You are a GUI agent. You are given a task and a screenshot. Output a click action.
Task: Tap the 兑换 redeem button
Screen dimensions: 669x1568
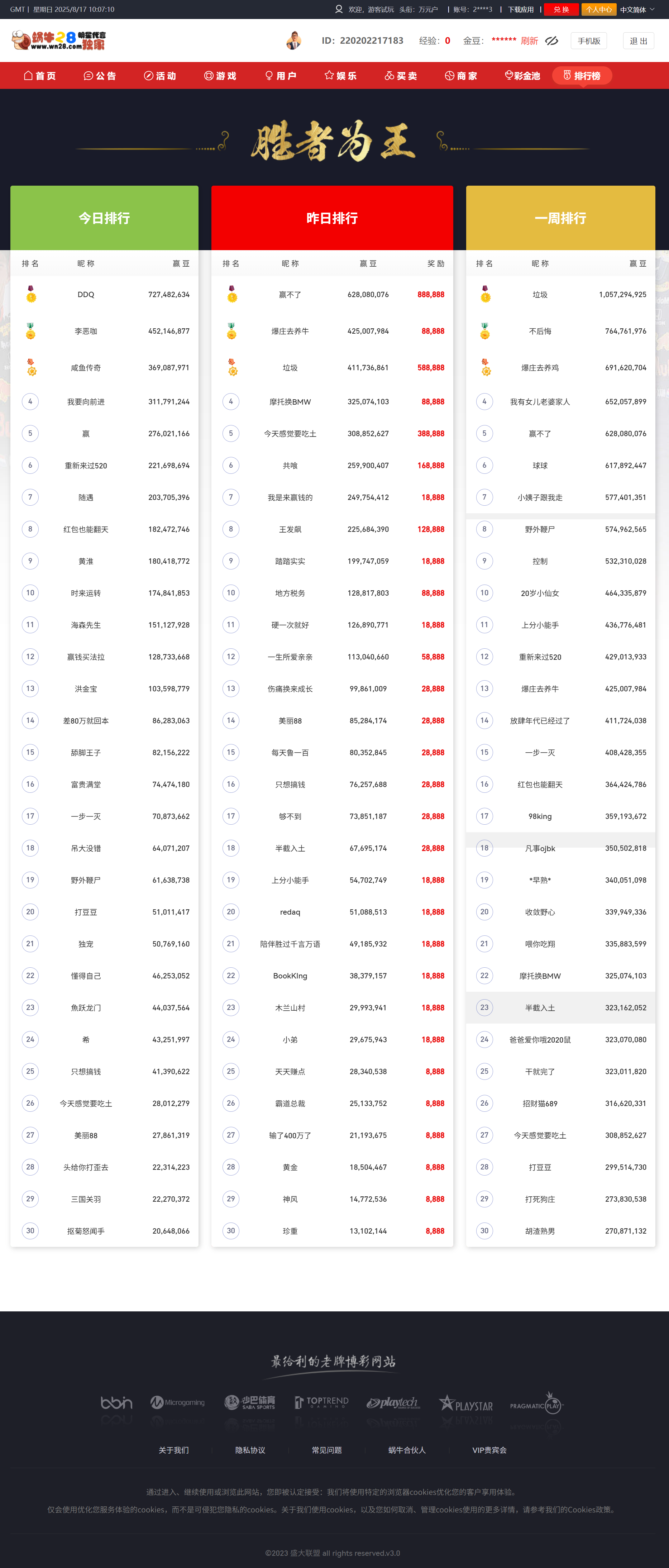pos(561,9)
